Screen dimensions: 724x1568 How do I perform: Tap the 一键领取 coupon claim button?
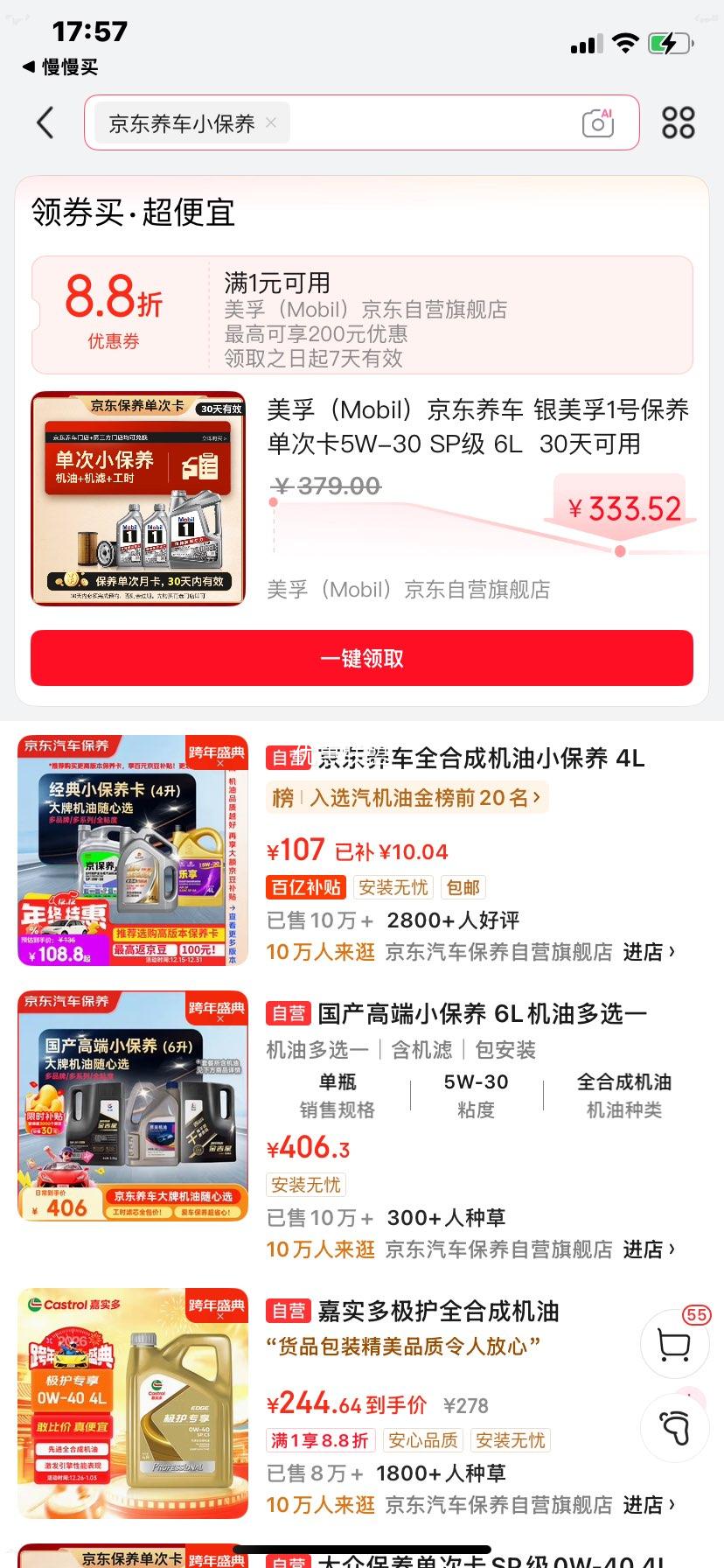[x=362, y=658]
